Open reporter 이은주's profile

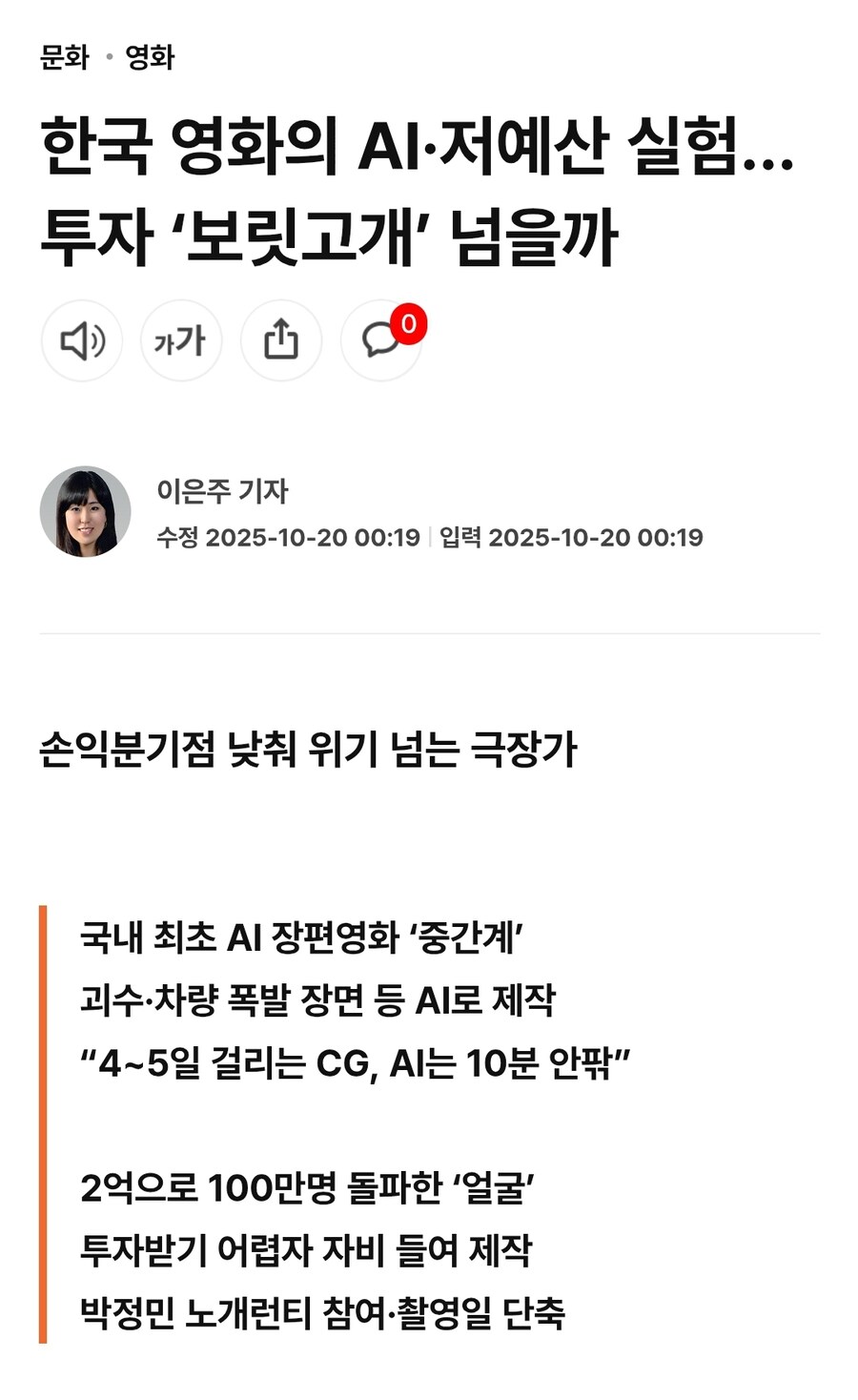[x=222, y=490]
